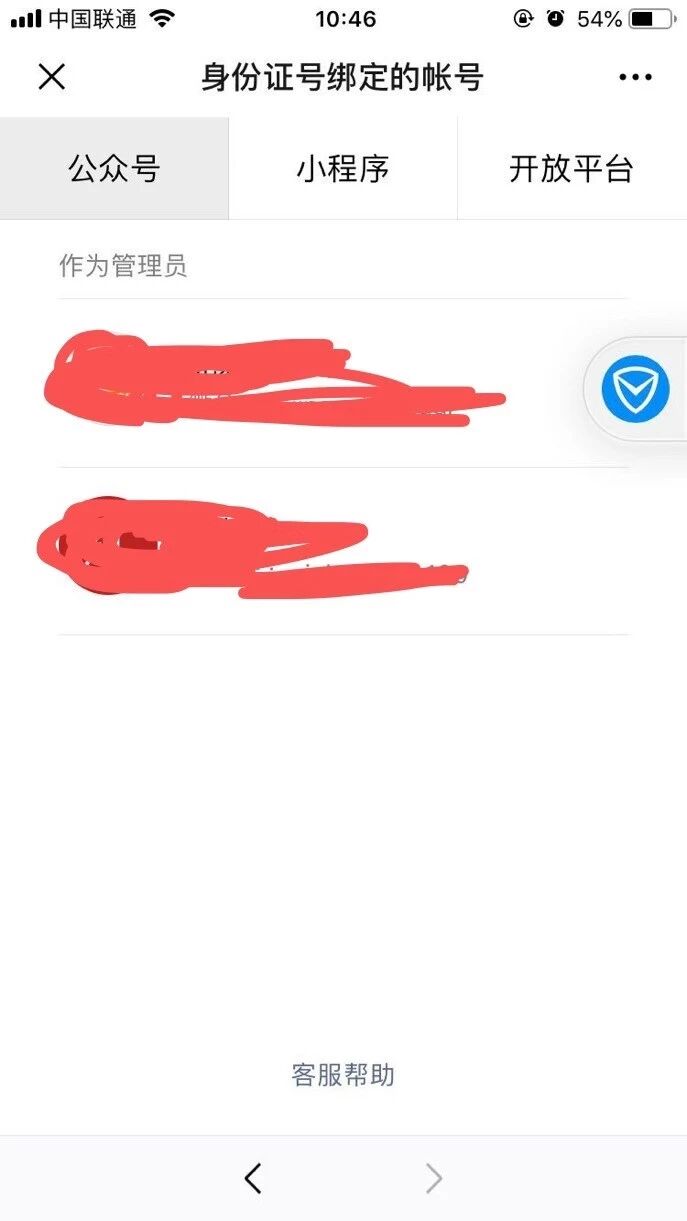Open the 客服帮助 link
The image size is (687, 1221).
(343, 1075)
